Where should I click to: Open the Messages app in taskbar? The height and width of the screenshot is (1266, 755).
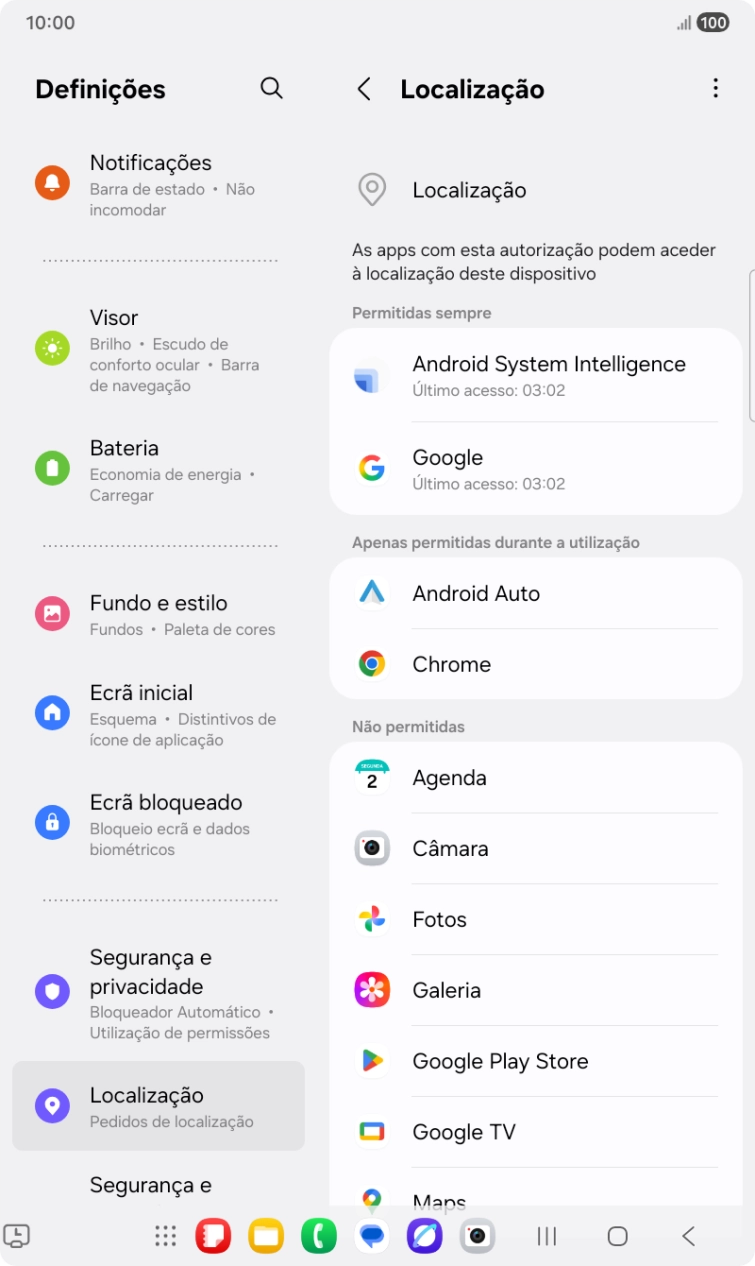point(371,1236)
